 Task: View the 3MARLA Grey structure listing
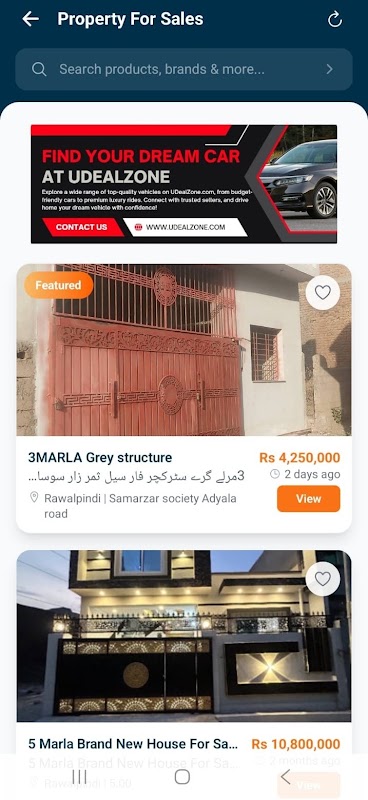308,498
